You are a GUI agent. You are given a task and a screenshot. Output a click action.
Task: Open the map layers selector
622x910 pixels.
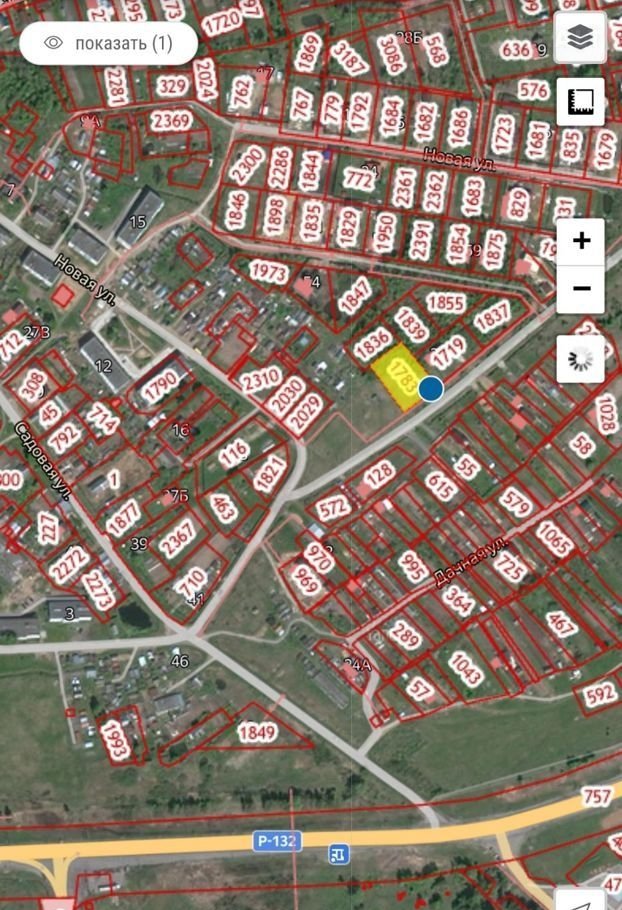(580, 38)
